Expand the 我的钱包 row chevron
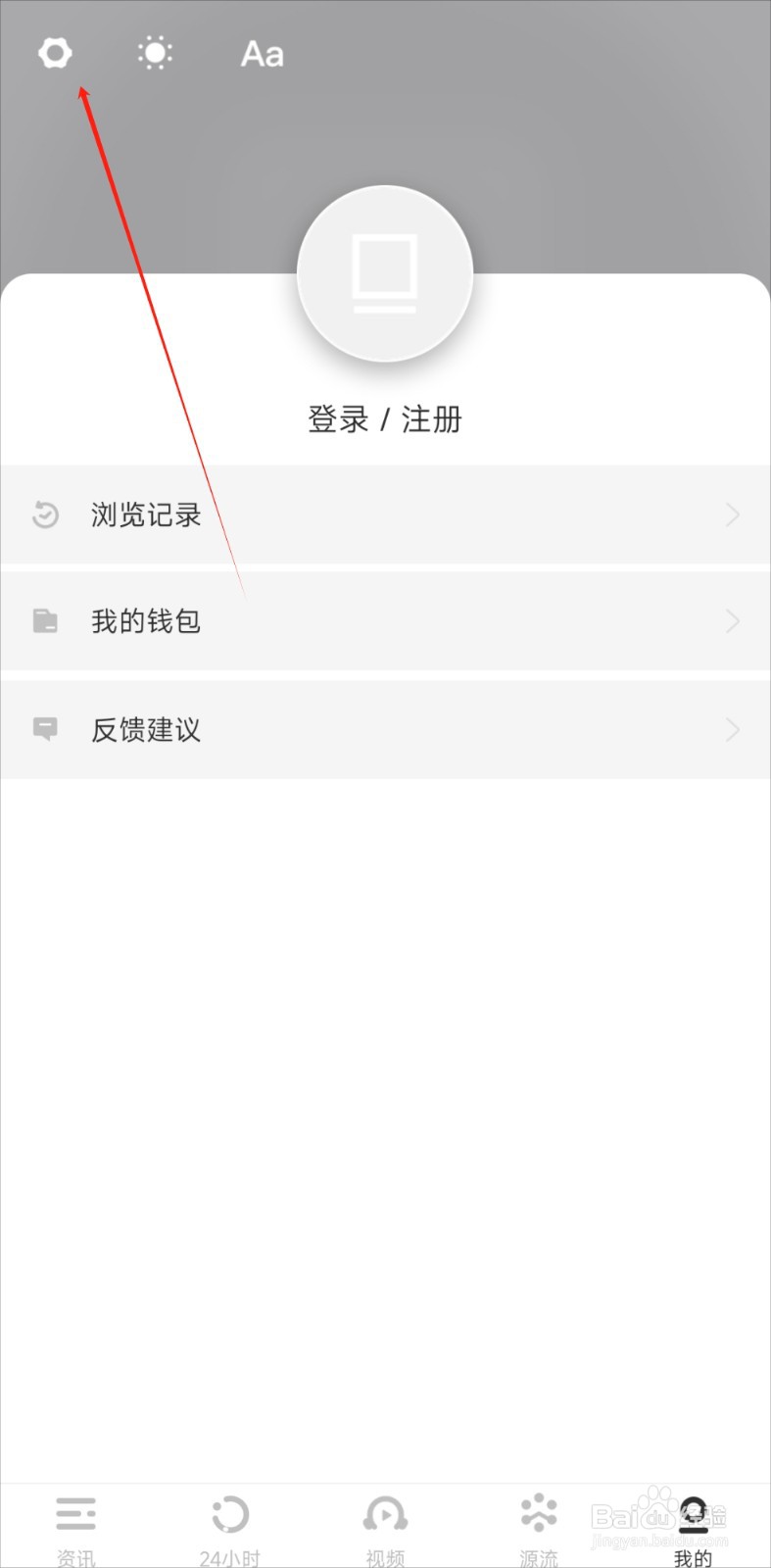 [732, 620]
